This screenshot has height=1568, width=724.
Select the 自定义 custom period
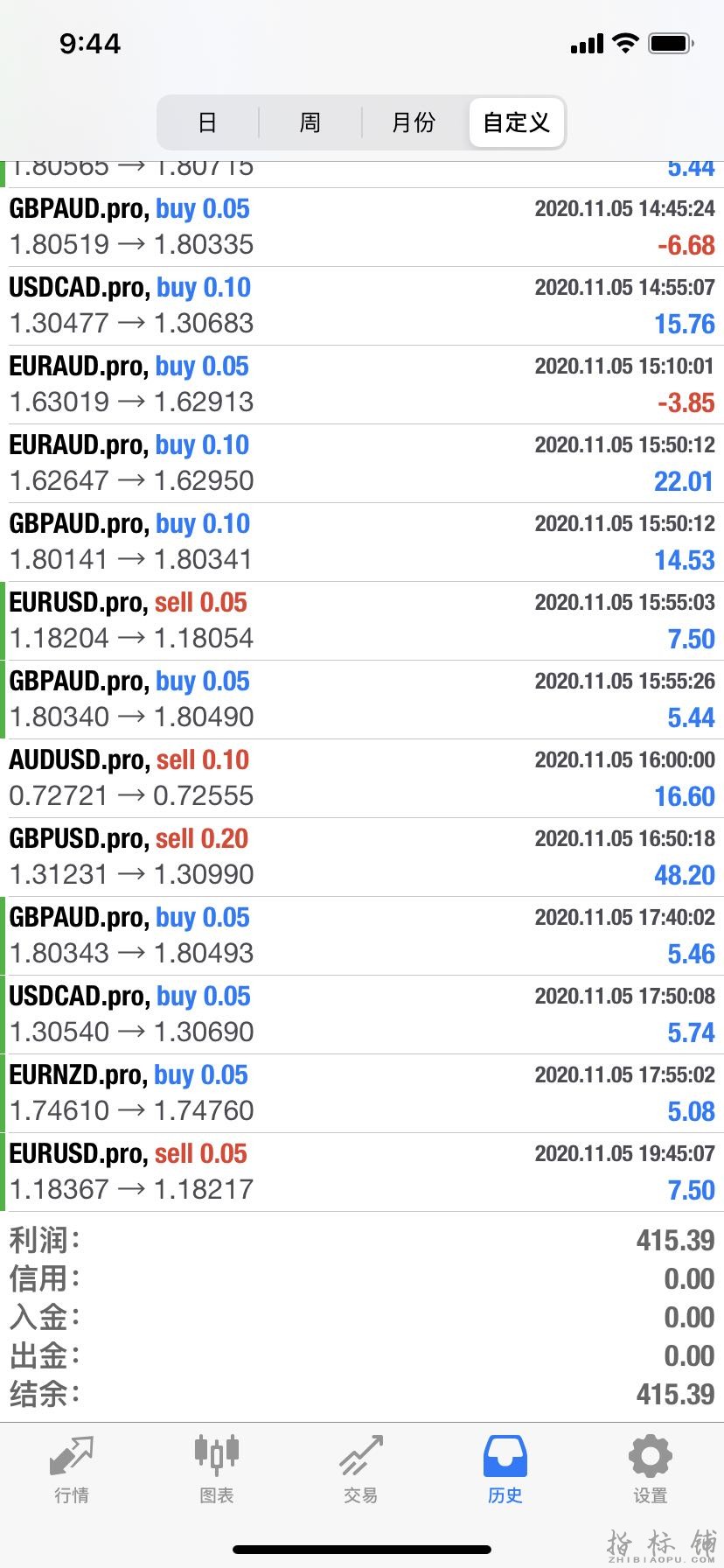517,122
